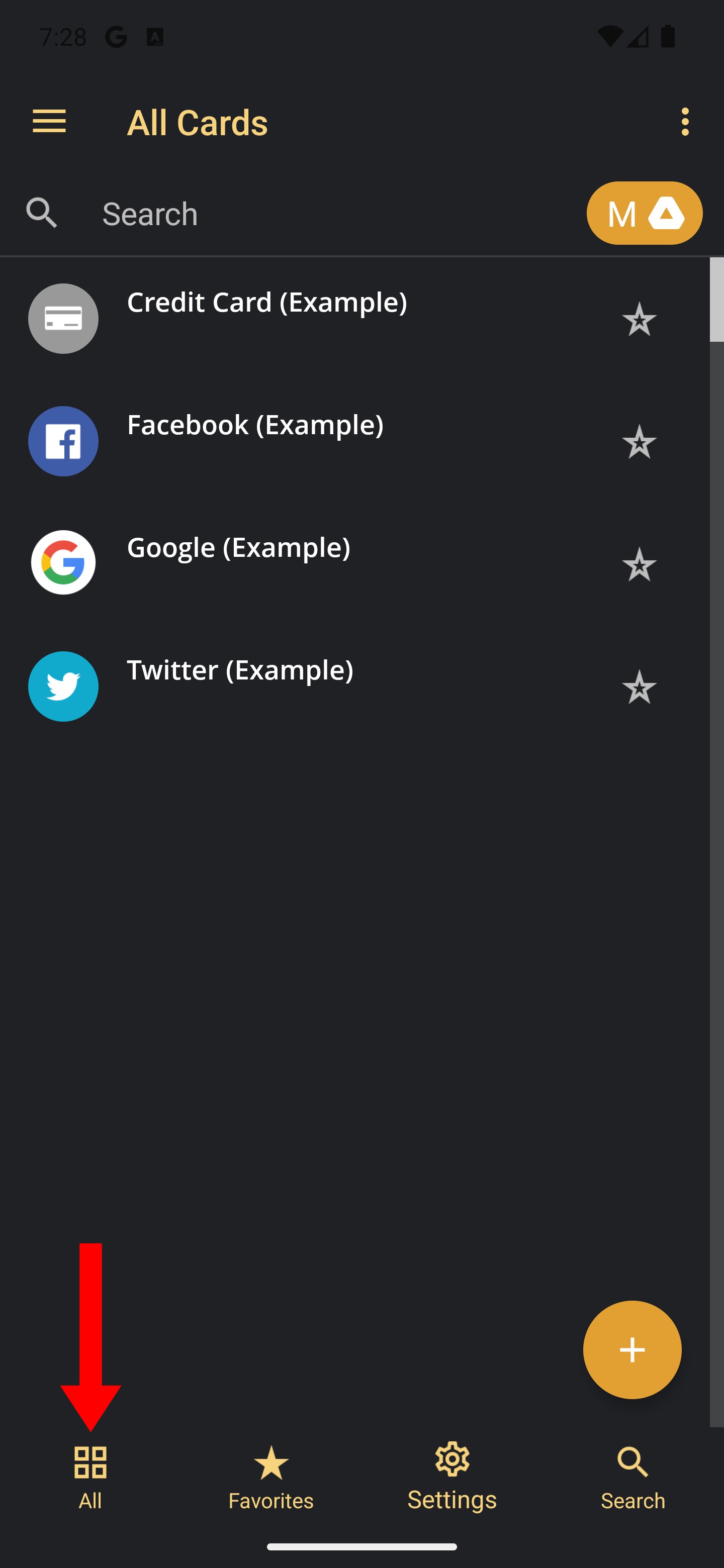Mark Google (Example) as favorite
Screen dimensions: 724x1568
coord(639,564)
